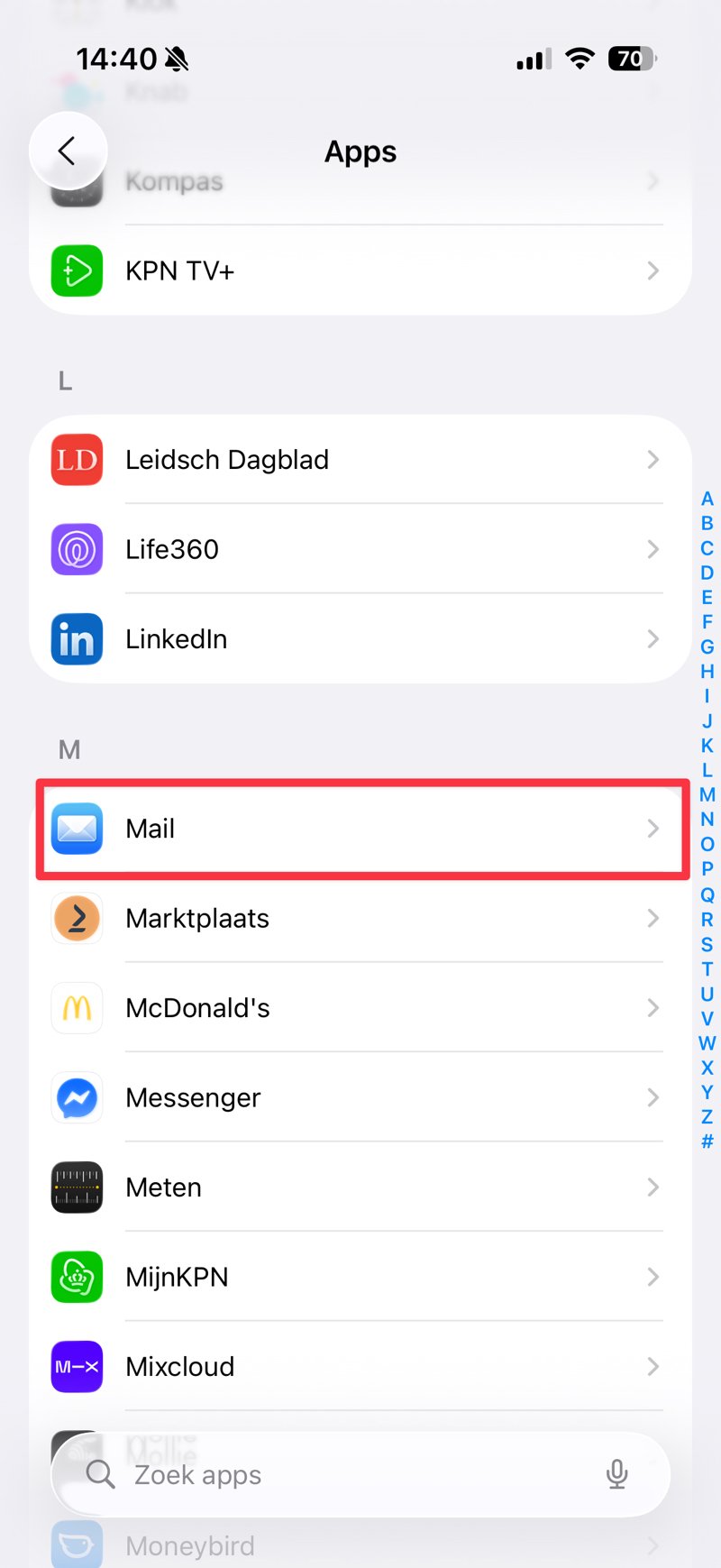Open Leidsch Dagblad settings

[x=360, y=460]
